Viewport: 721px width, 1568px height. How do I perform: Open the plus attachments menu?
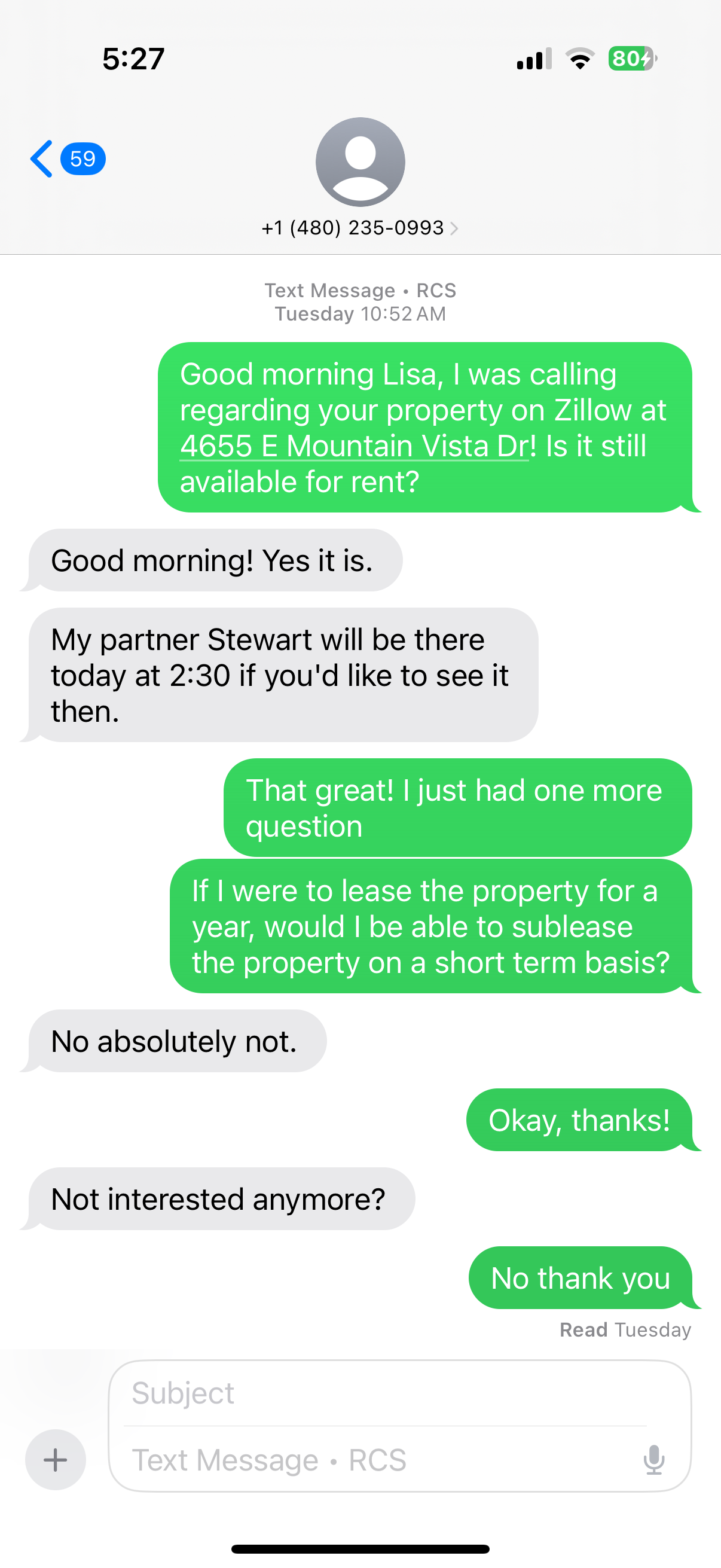click(56, 1460)
